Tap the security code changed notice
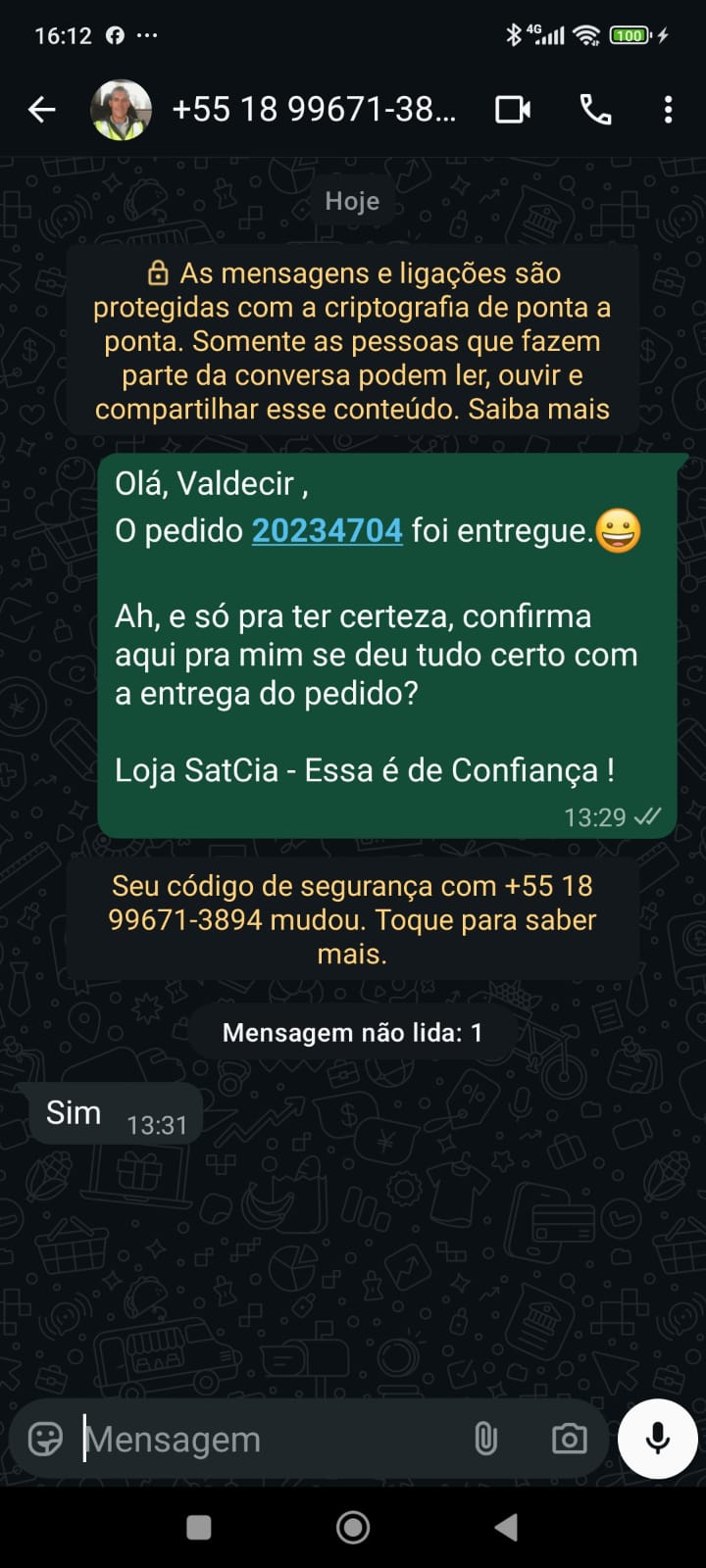This screenshot has width=706, height=1568. point(352,919)
